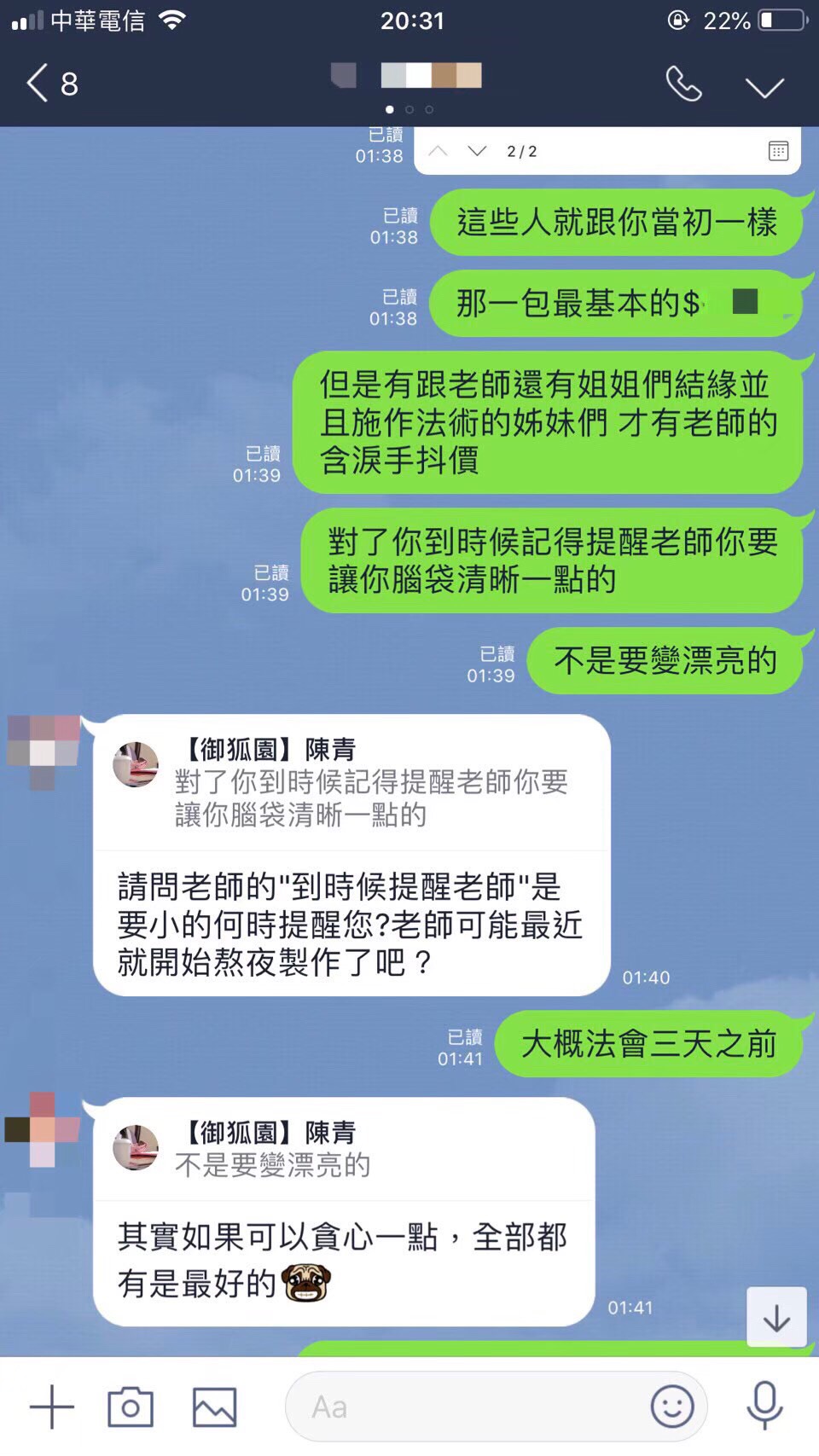Open sender avatar beside the 01:40 message

tap(43, 751)
